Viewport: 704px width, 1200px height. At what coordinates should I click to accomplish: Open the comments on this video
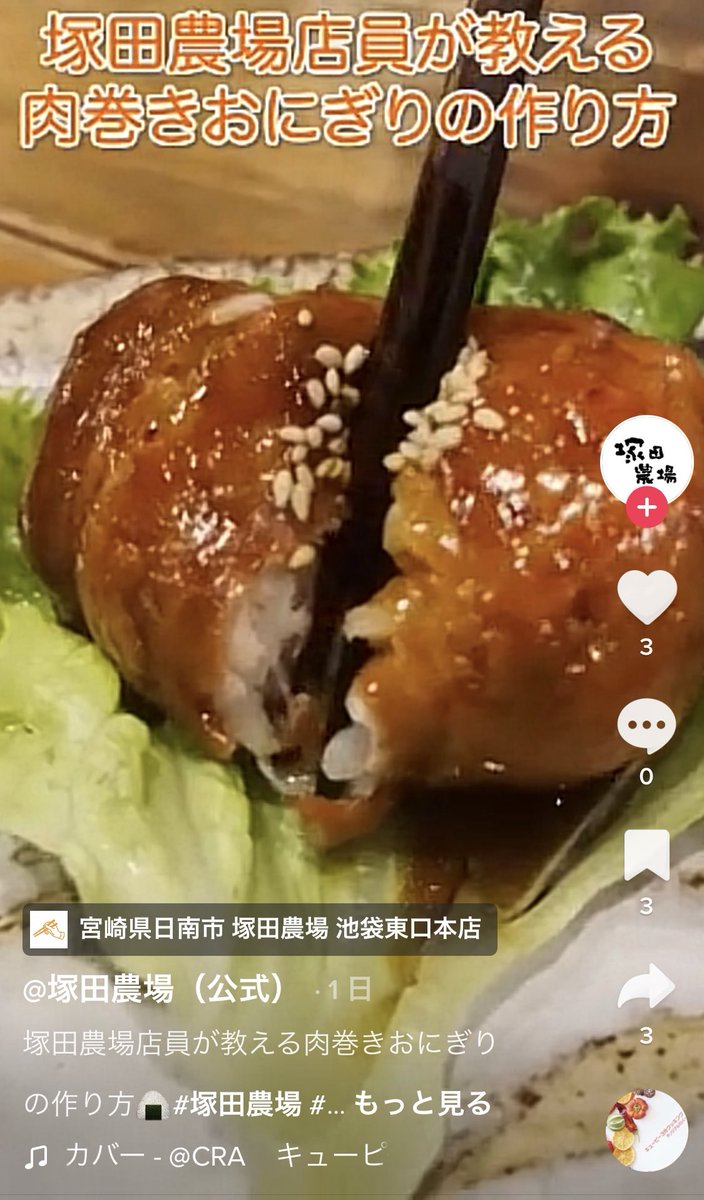coord(646,727)
